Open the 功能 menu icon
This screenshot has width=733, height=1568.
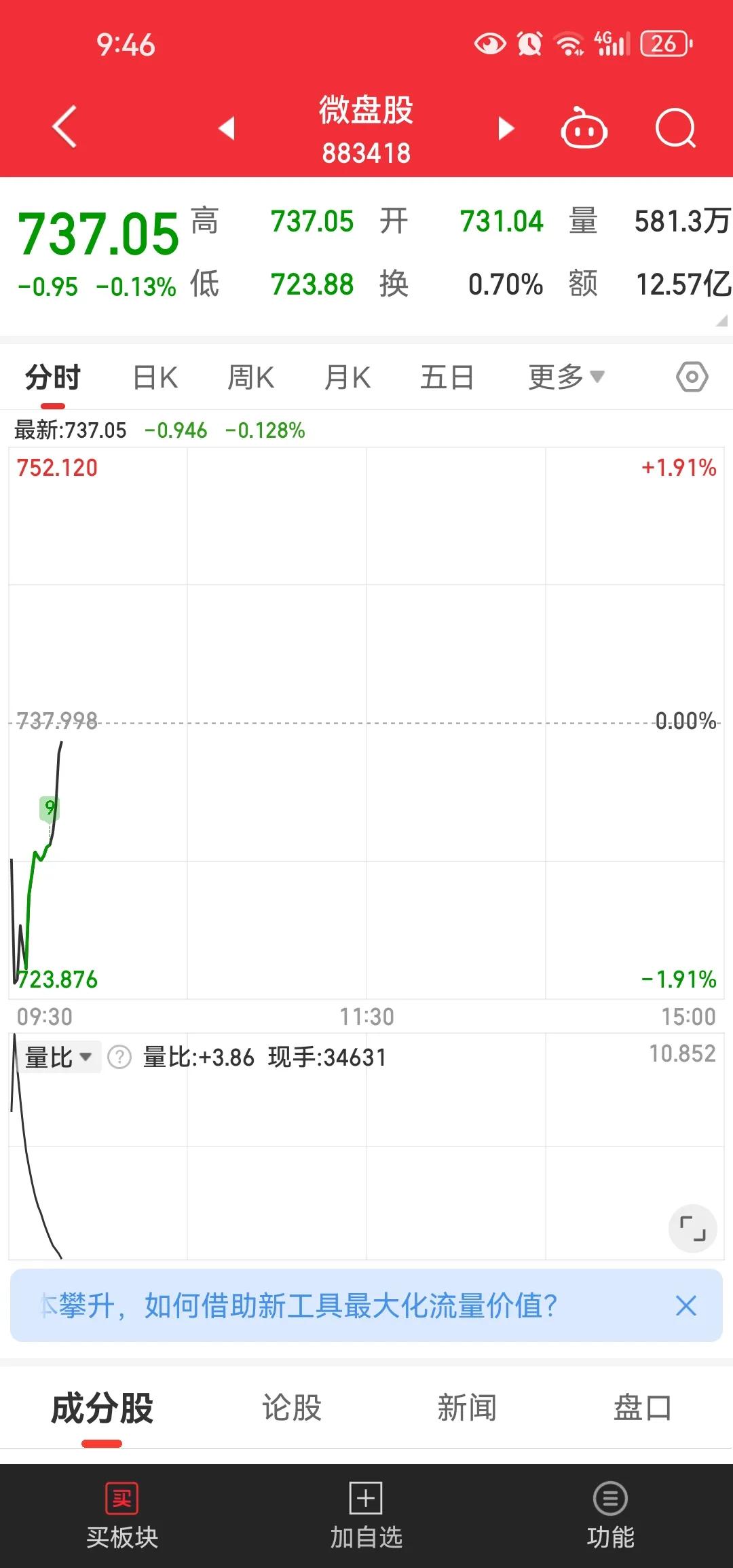point(609,1497)
